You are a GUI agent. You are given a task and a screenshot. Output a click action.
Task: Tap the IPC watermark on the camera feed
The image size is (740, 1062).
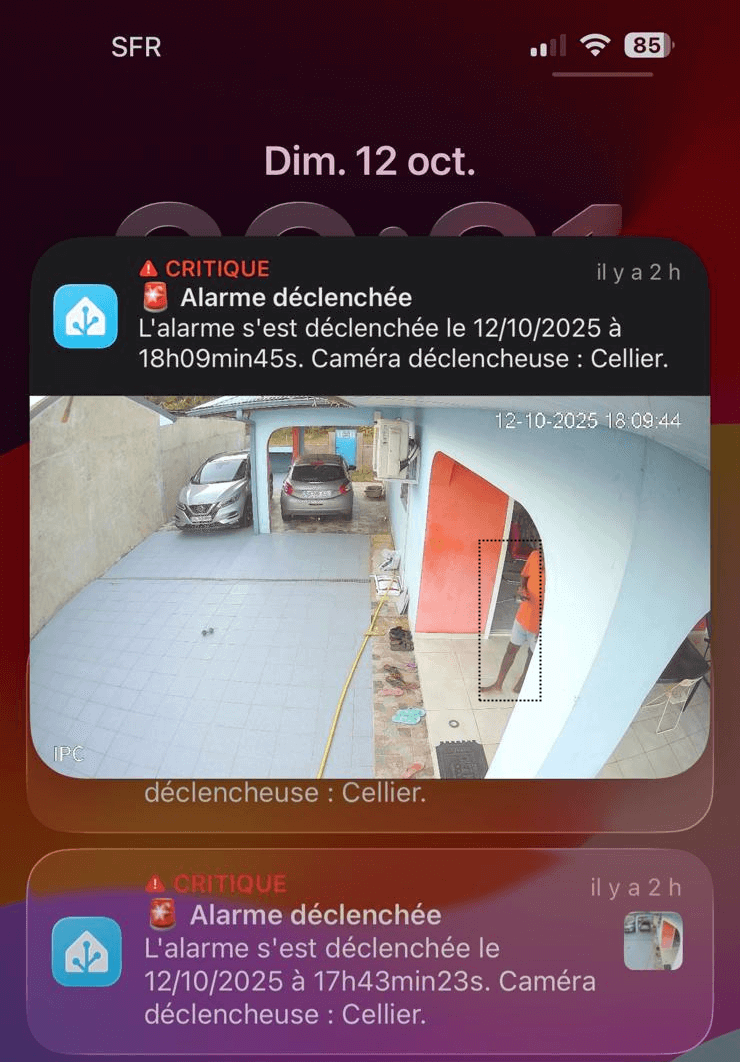coord(66,754)
